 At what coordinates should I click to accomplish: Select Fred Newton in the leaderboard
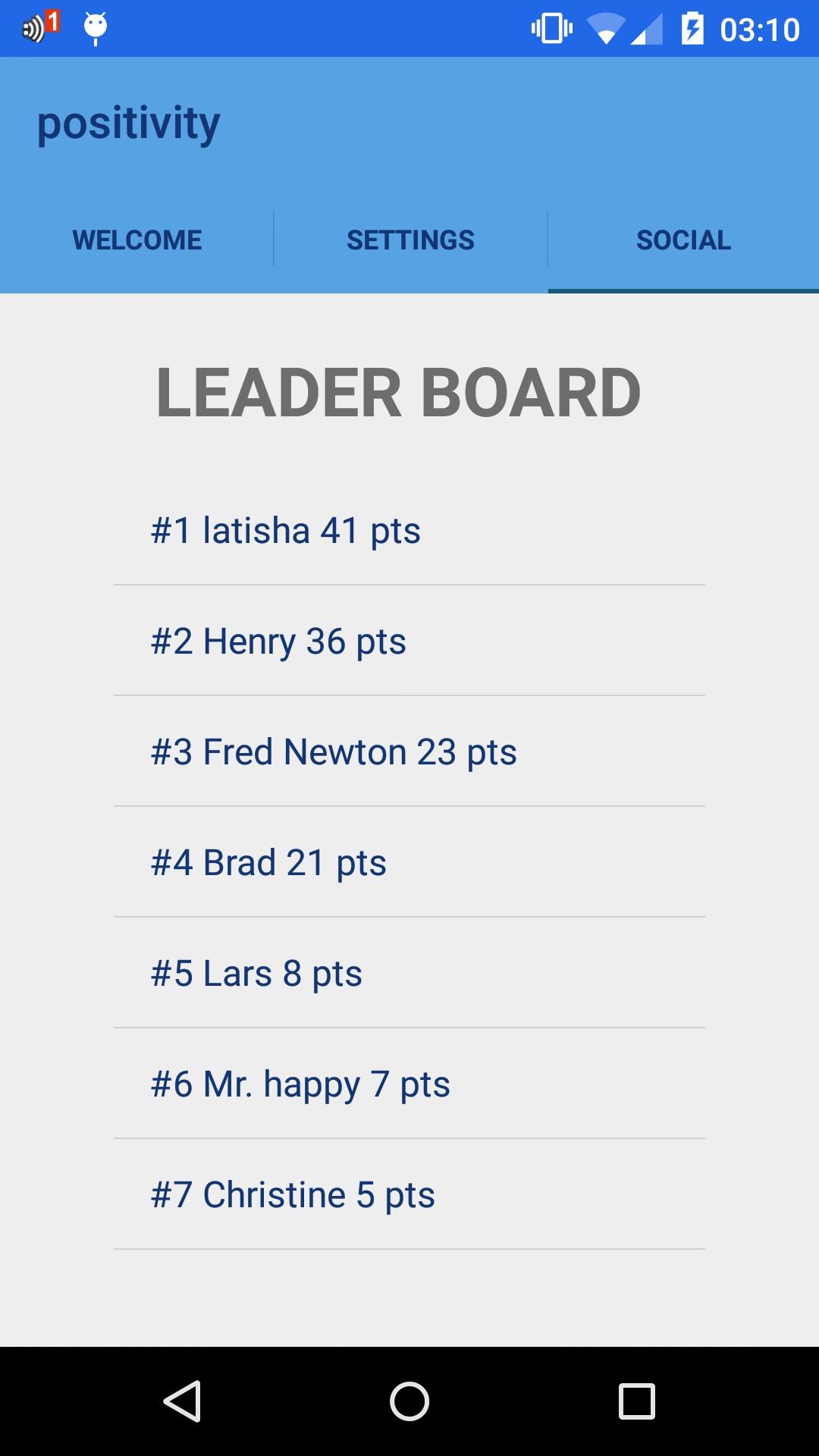tap(409, 752)
